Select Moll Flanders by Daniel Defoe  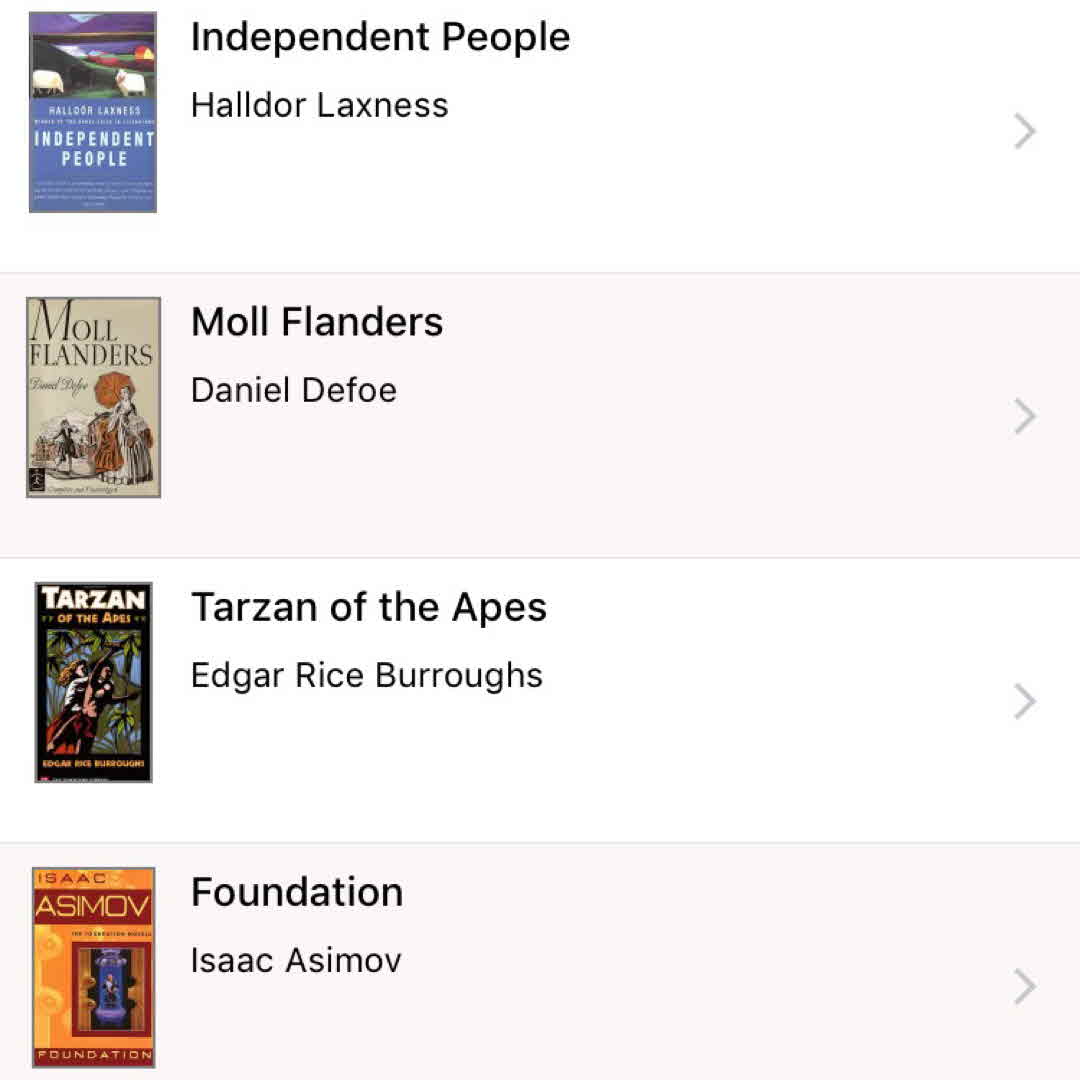[540, 415]
